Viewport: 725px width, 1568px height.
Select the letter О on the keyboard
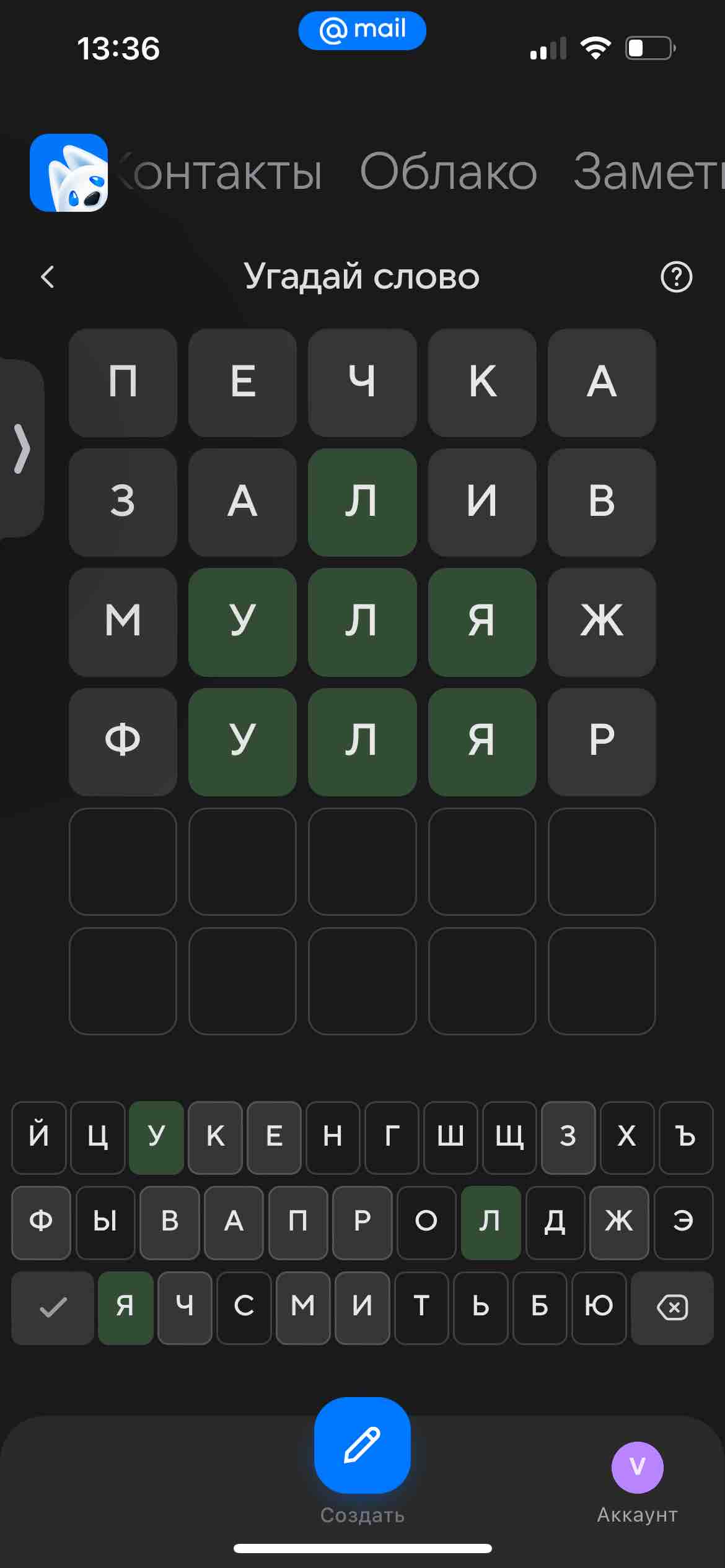point(426,1222)
